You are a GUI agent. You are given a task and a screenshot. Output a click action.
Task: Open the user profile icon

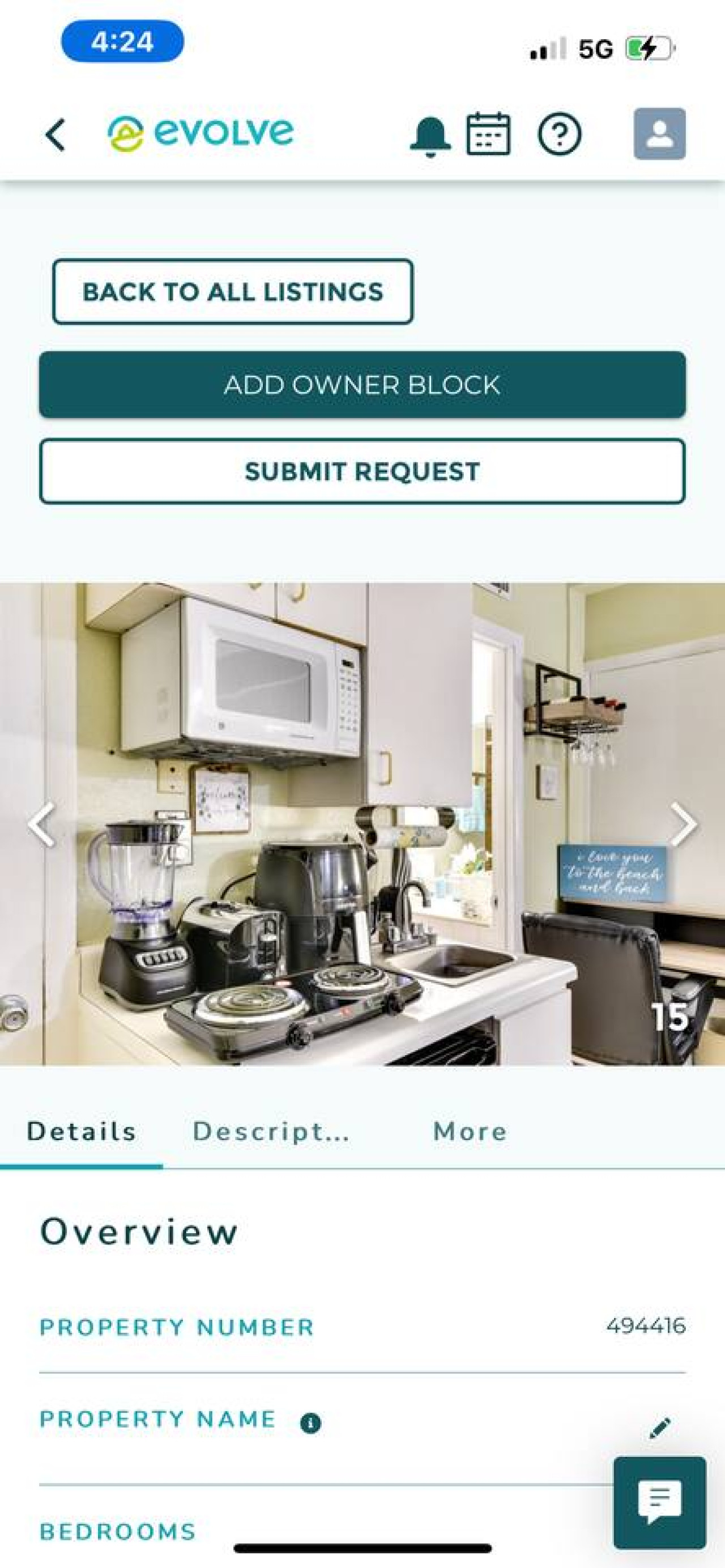[659, 134]
